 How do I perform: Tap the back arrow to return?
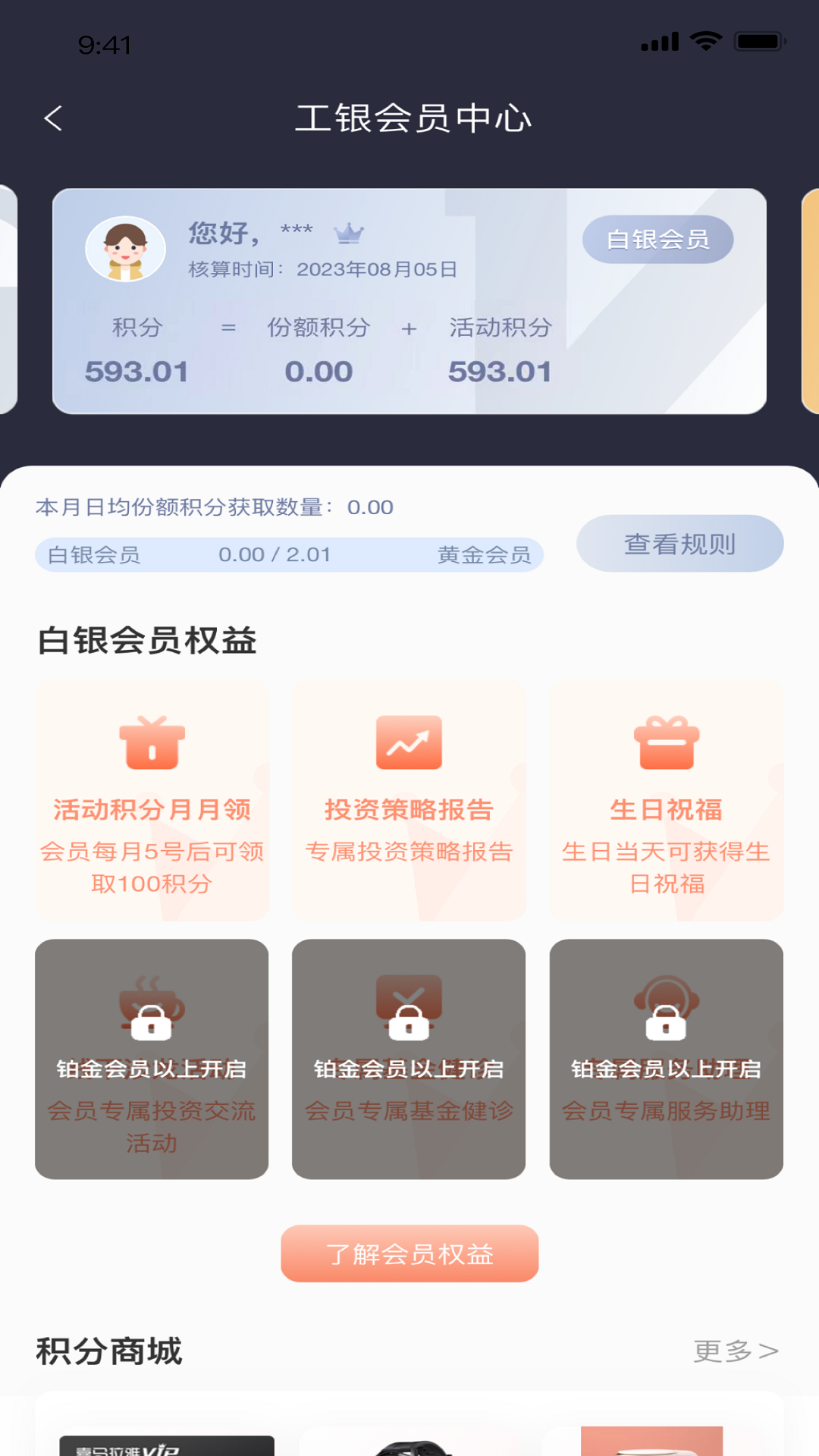coord(52,118)
